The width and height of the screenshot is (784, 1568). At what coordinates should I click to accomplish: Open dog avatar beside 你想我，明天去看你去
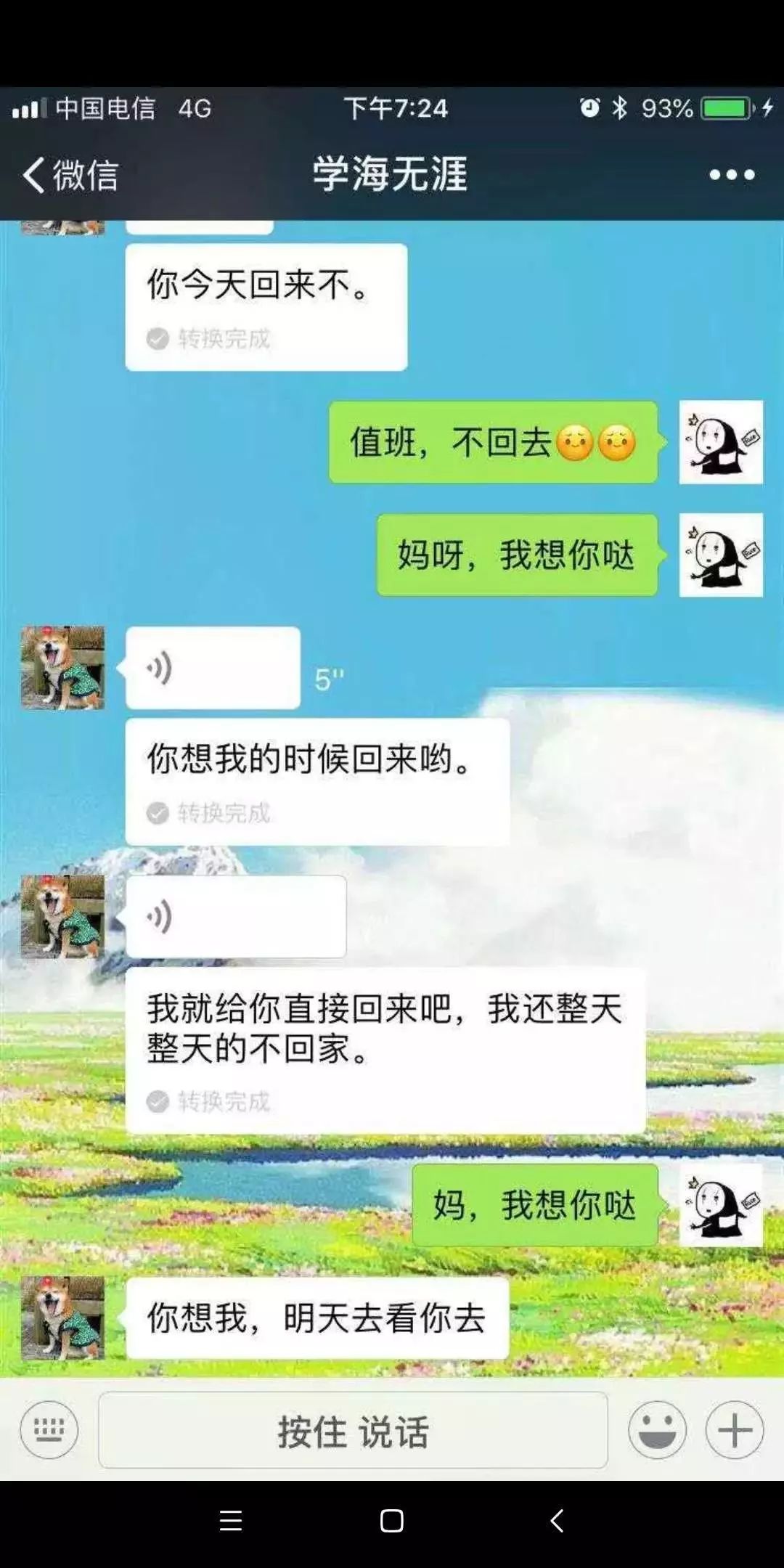62,1318
